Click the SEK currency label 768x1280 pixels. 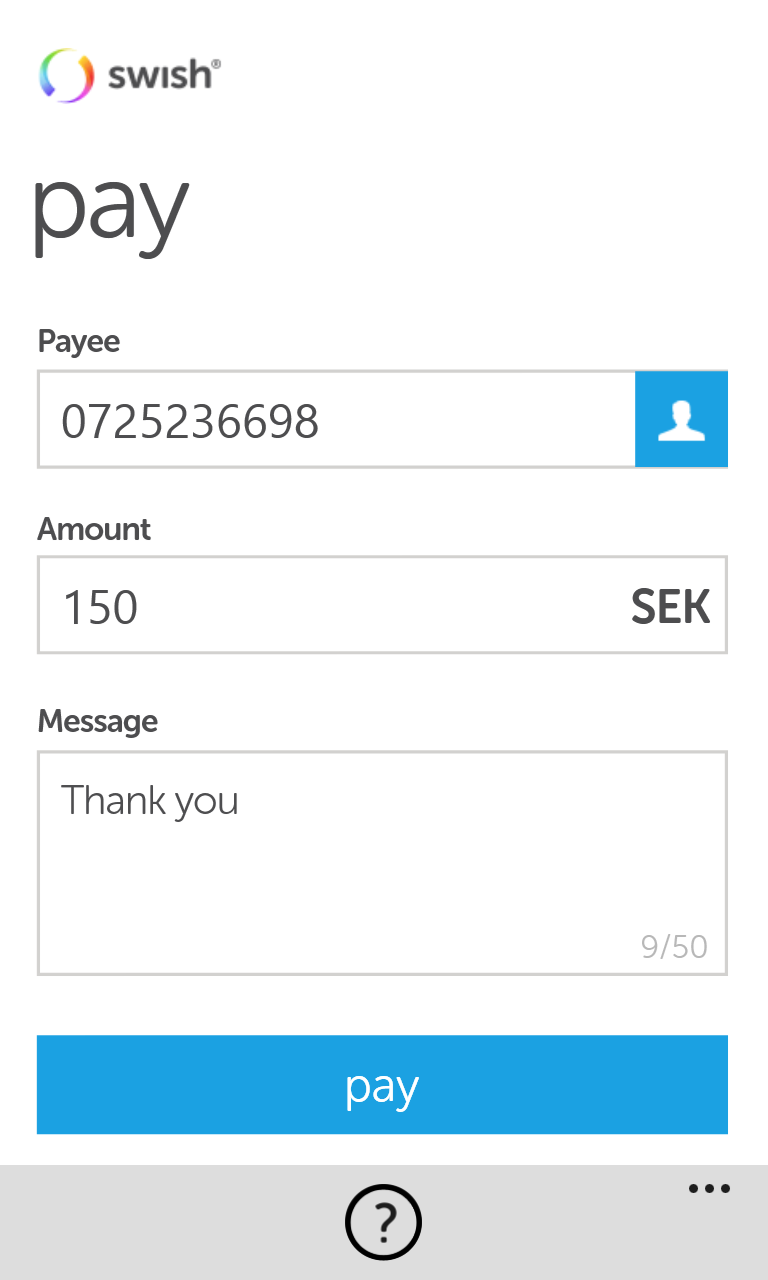670,605
